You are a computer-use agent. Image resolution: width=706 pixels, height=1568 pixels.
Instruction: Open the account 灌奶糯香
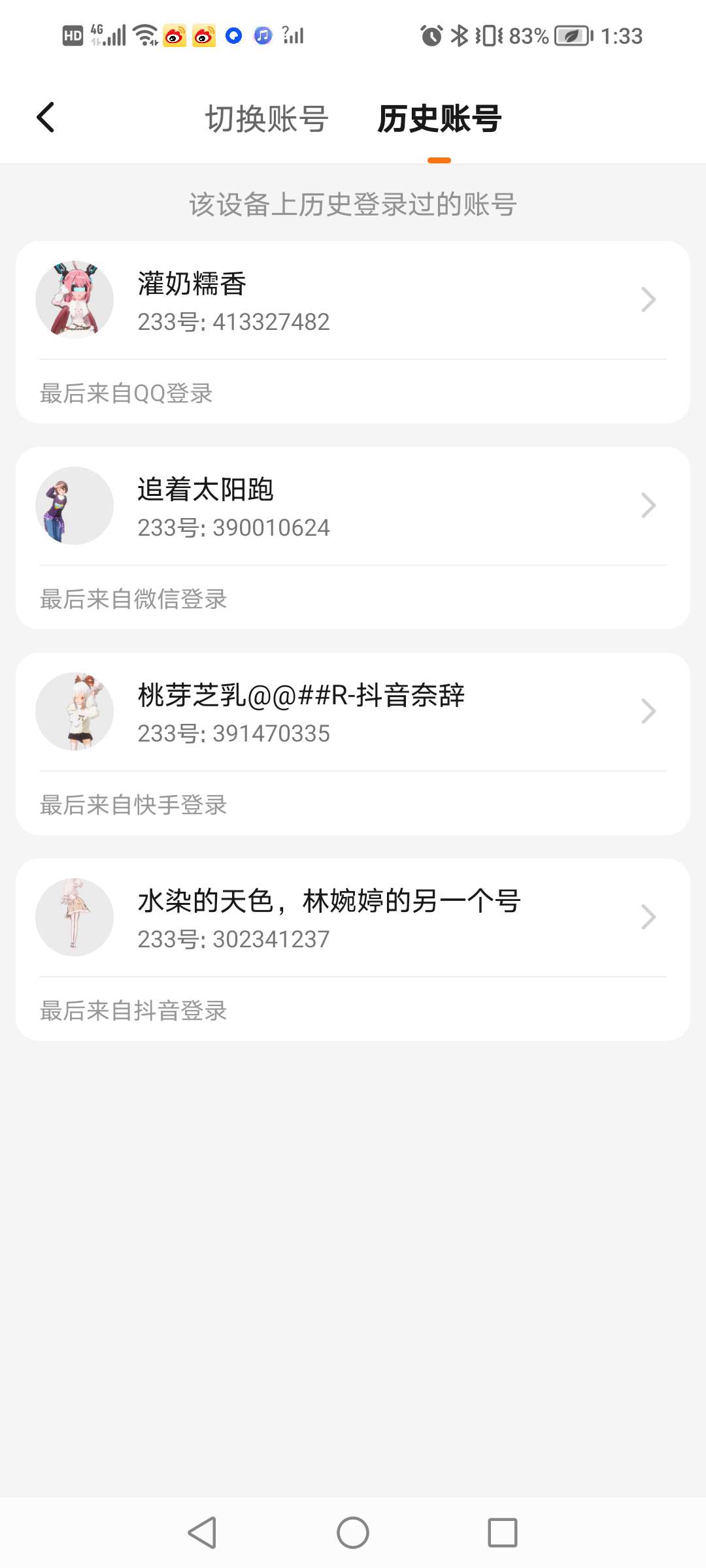[353, 301]
